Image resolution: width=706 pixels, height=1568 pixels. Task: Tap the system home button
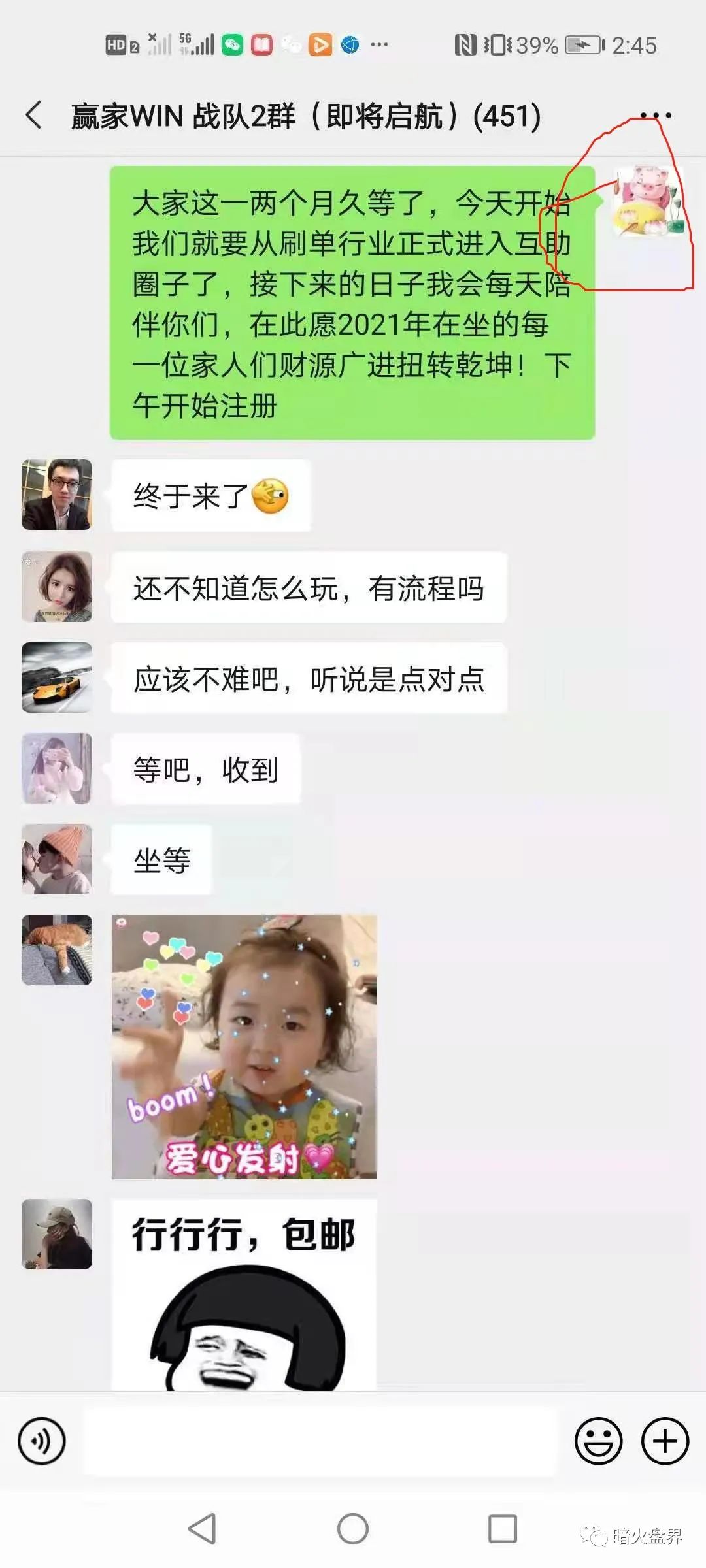point(353,1529)
